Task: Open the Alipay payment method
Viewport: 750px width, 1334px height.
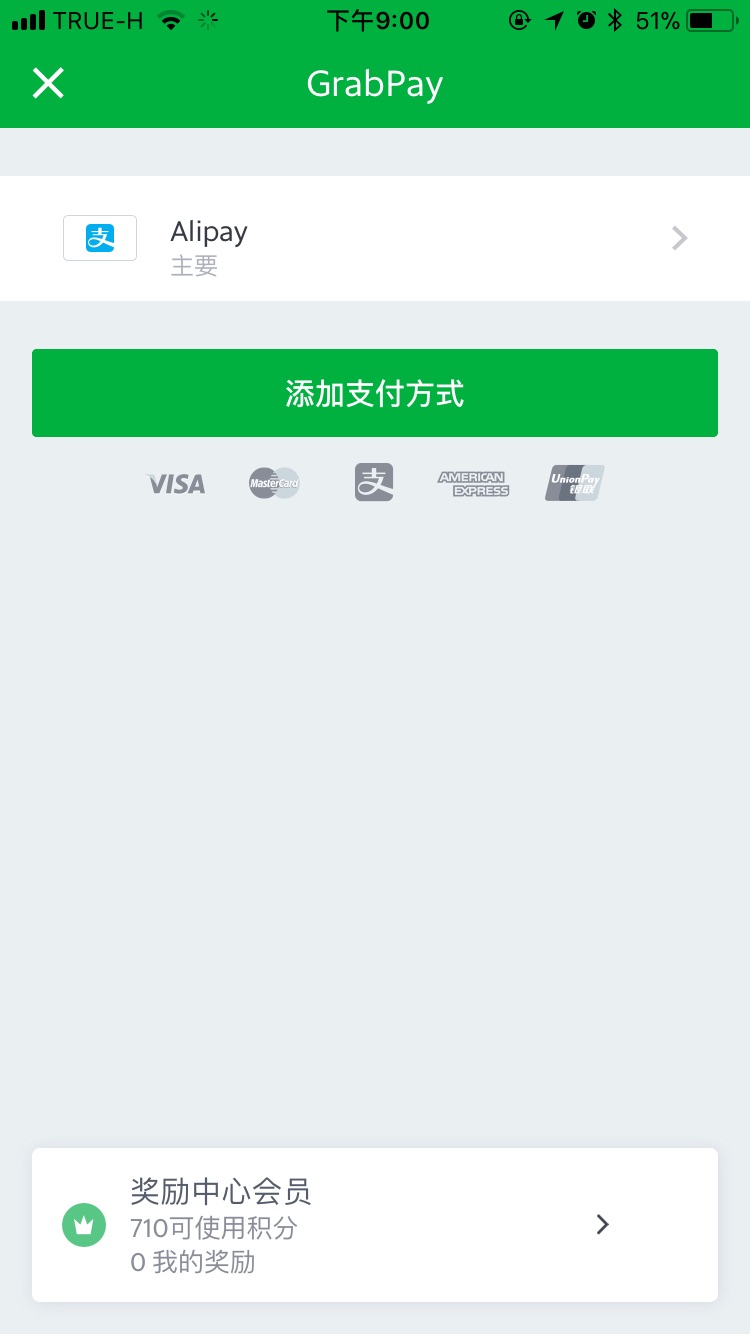Action: click(x=375, y=238)
